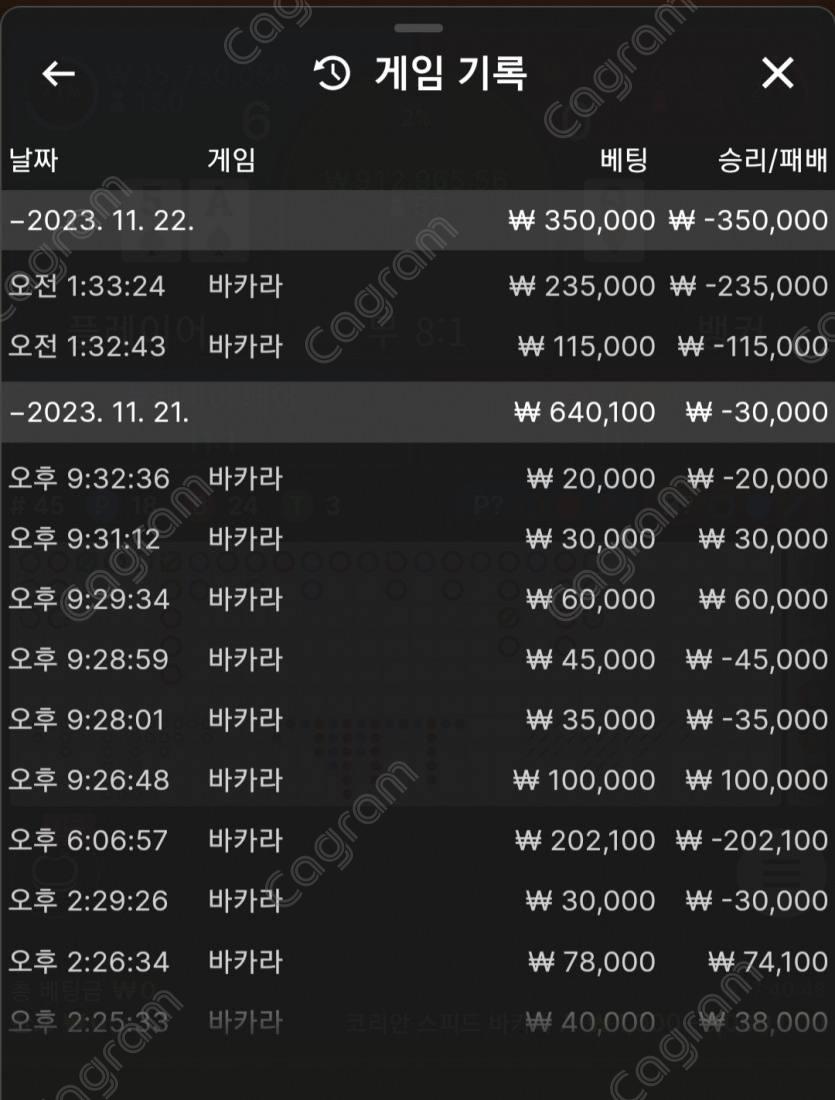The width and height of the screenshot is (835, 1100).
Task: View details of 오후 9:31:12 game
Action: [417, 539]
